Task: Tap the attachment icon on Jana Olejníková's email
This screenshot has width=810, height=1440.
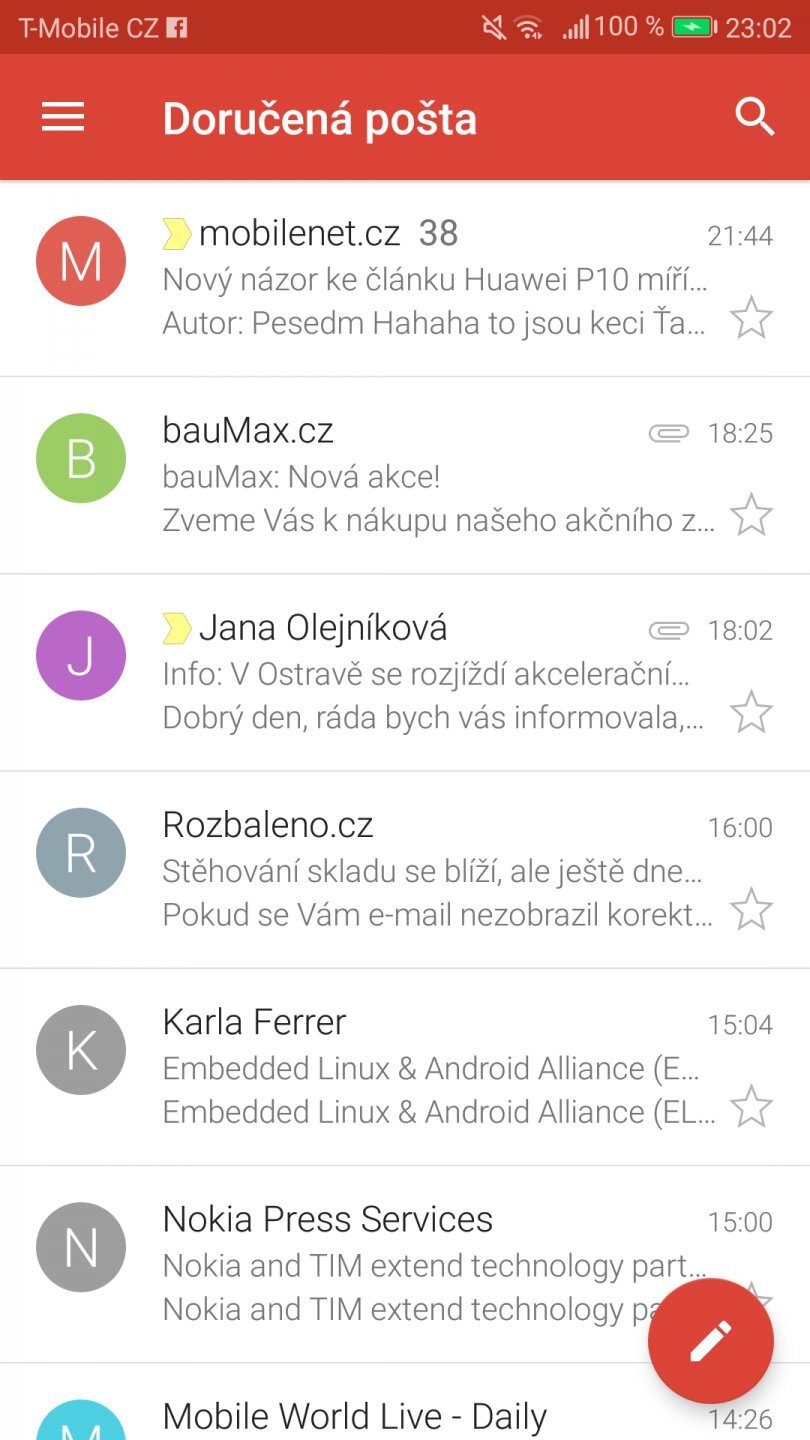Action: click(669, 629)
